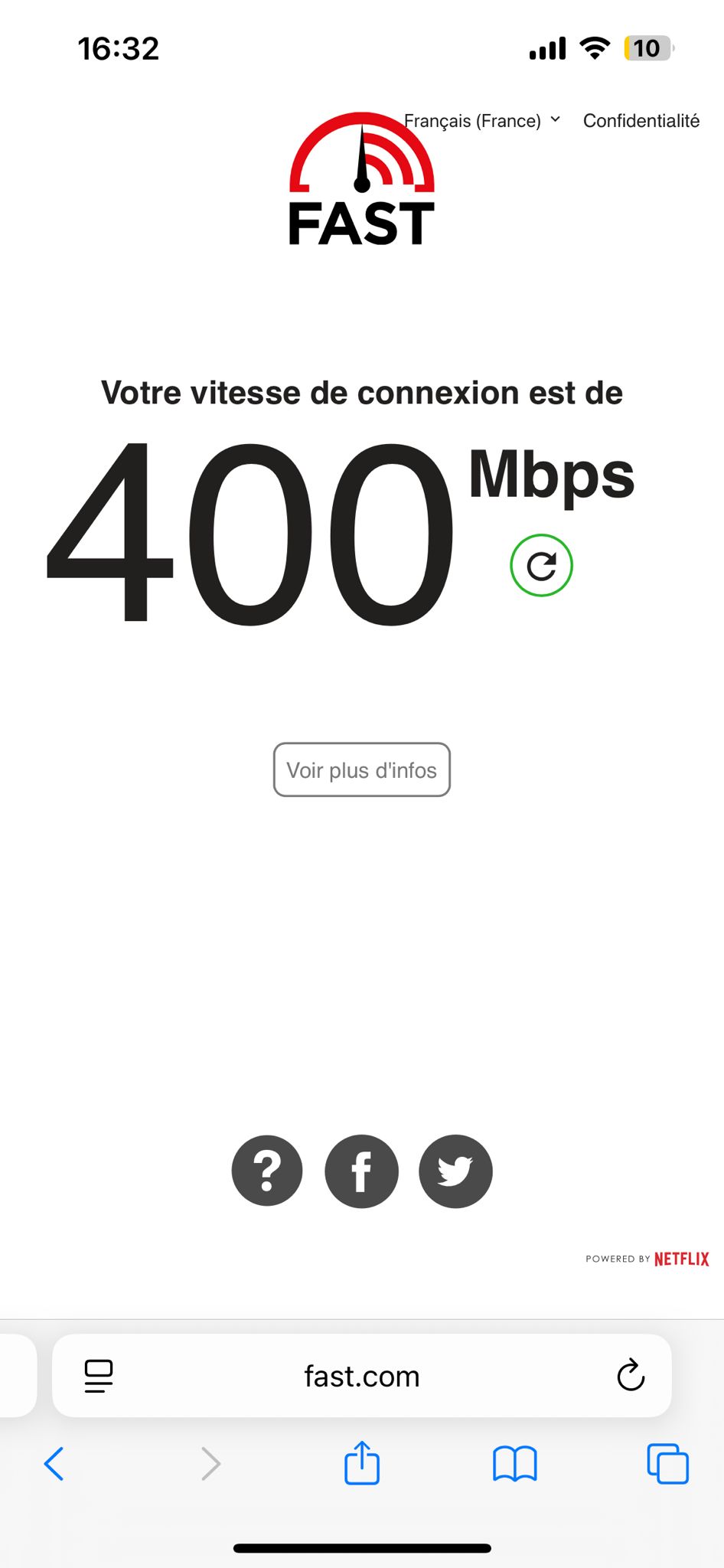The height and width of the screenshot is (1568, 724).
Task: Show all open Safari tabs
Action: pos(668,1464)
